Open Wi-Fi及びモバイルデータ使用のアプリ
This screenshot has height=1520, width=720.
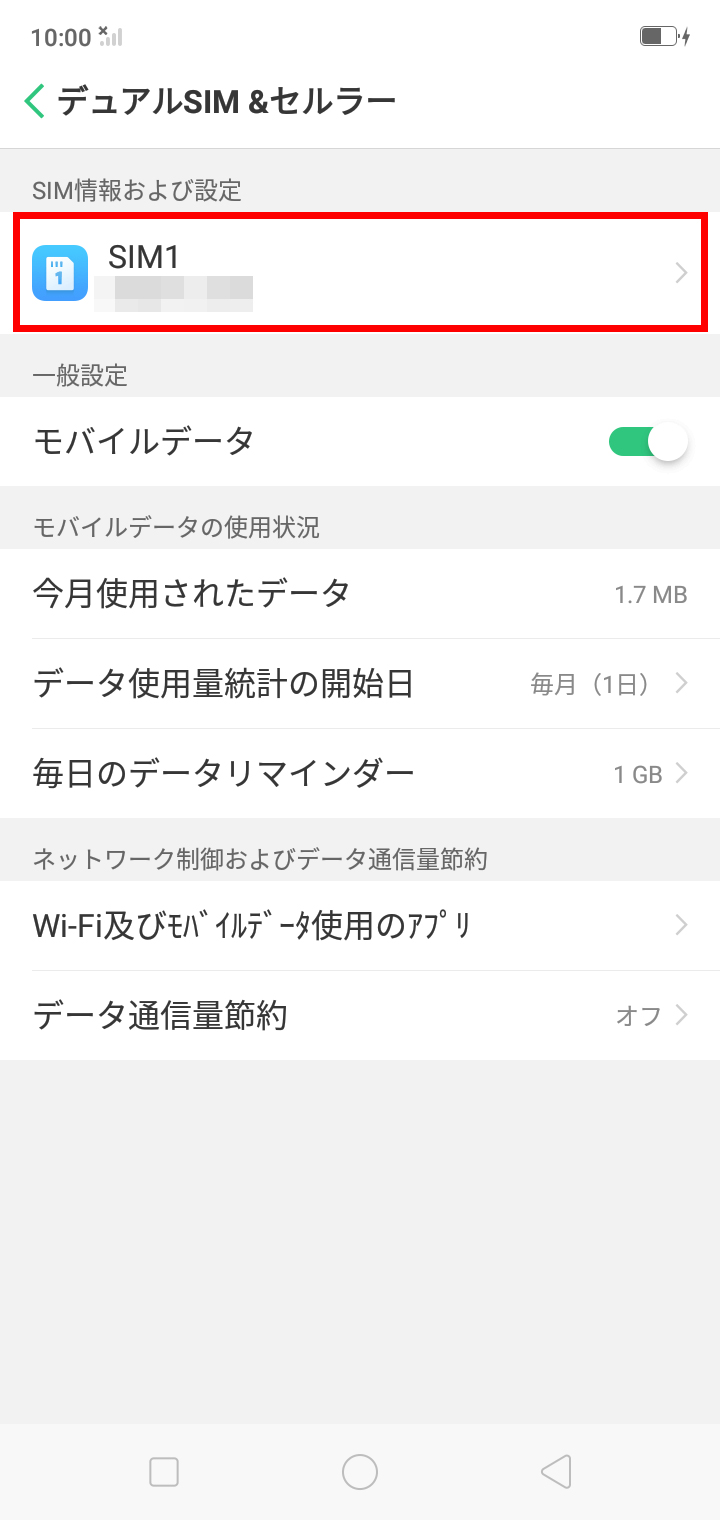pos(360,926)
